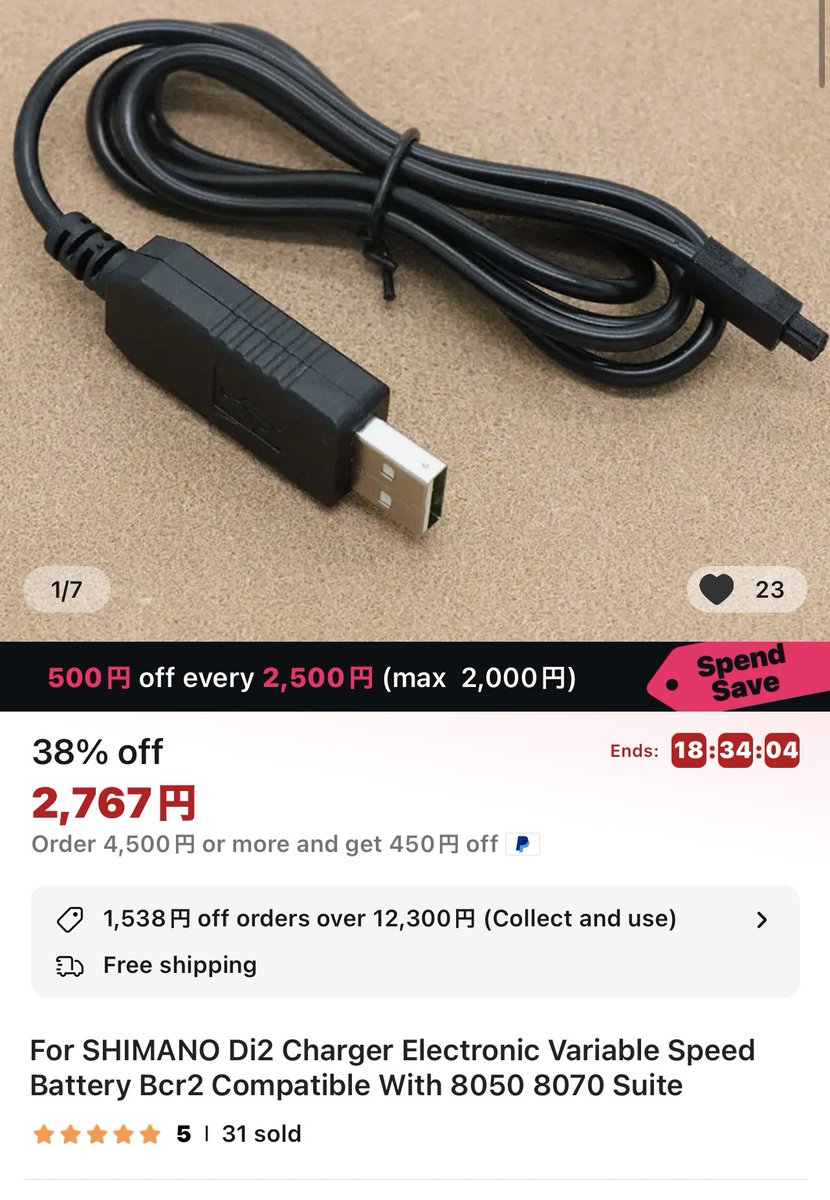Click the 38% off label
Screen dimensions: 830x1200
tap(95, 751)
